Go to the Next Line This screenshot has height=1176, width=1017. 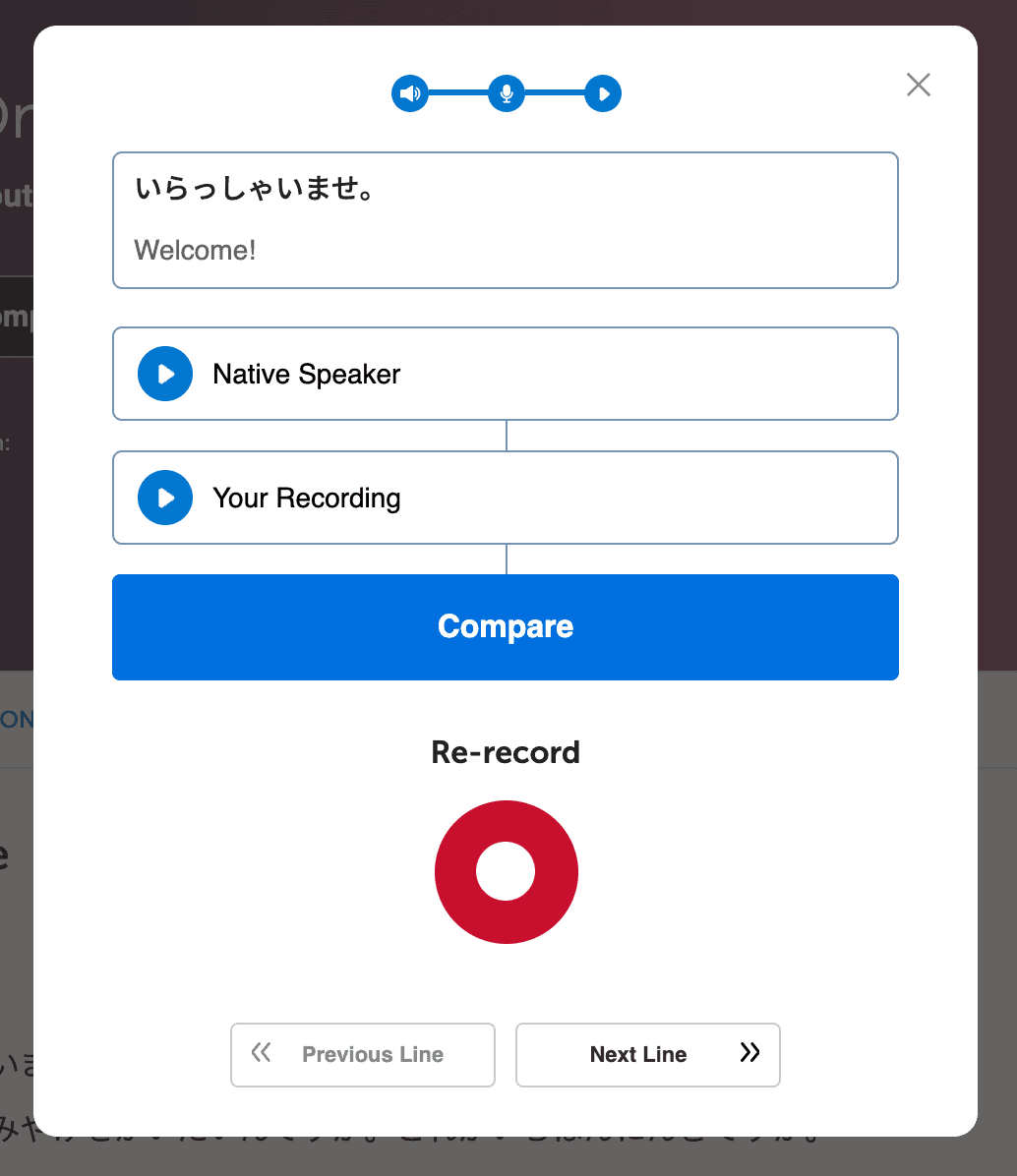click(647, 1054)
